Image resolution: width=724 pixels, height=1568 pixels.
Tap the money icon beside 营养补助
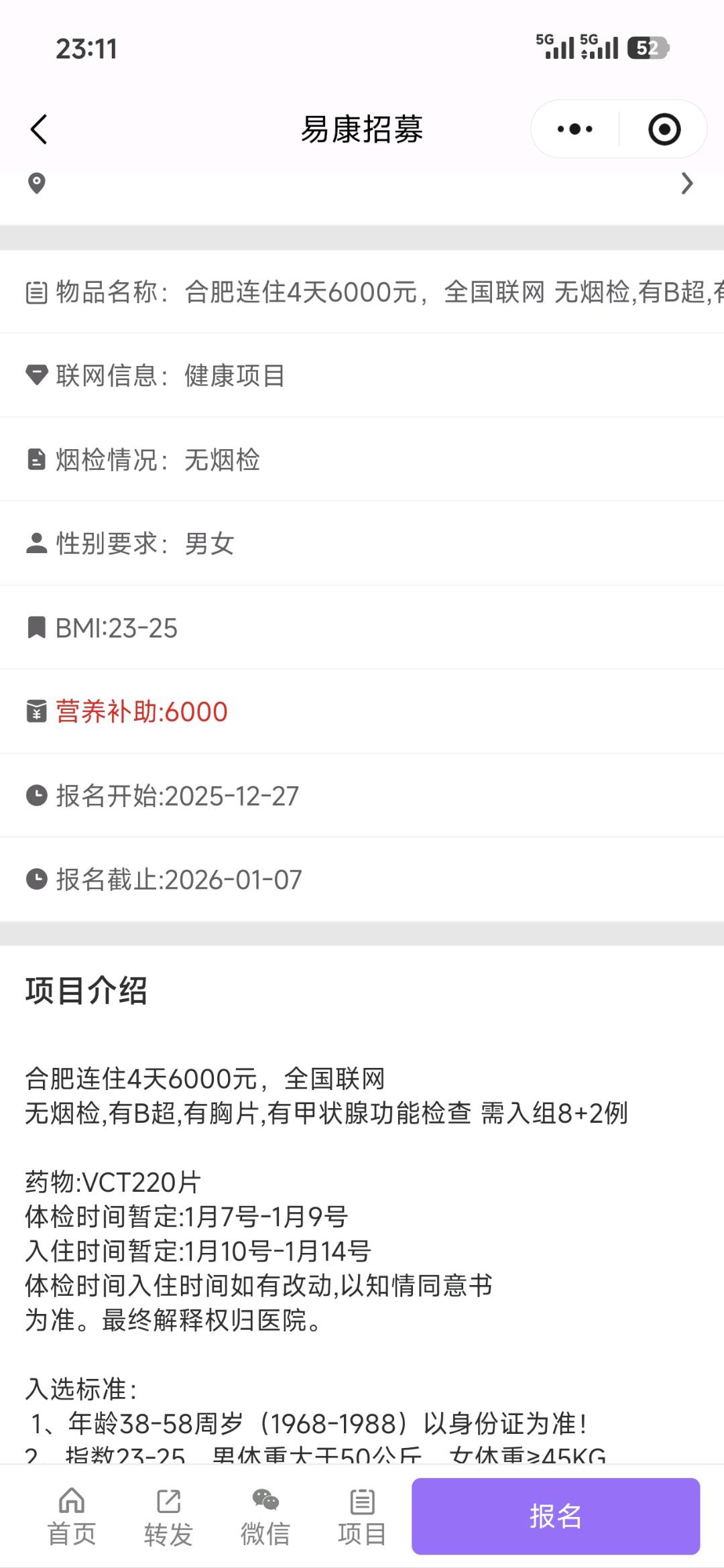click(36, 713)
